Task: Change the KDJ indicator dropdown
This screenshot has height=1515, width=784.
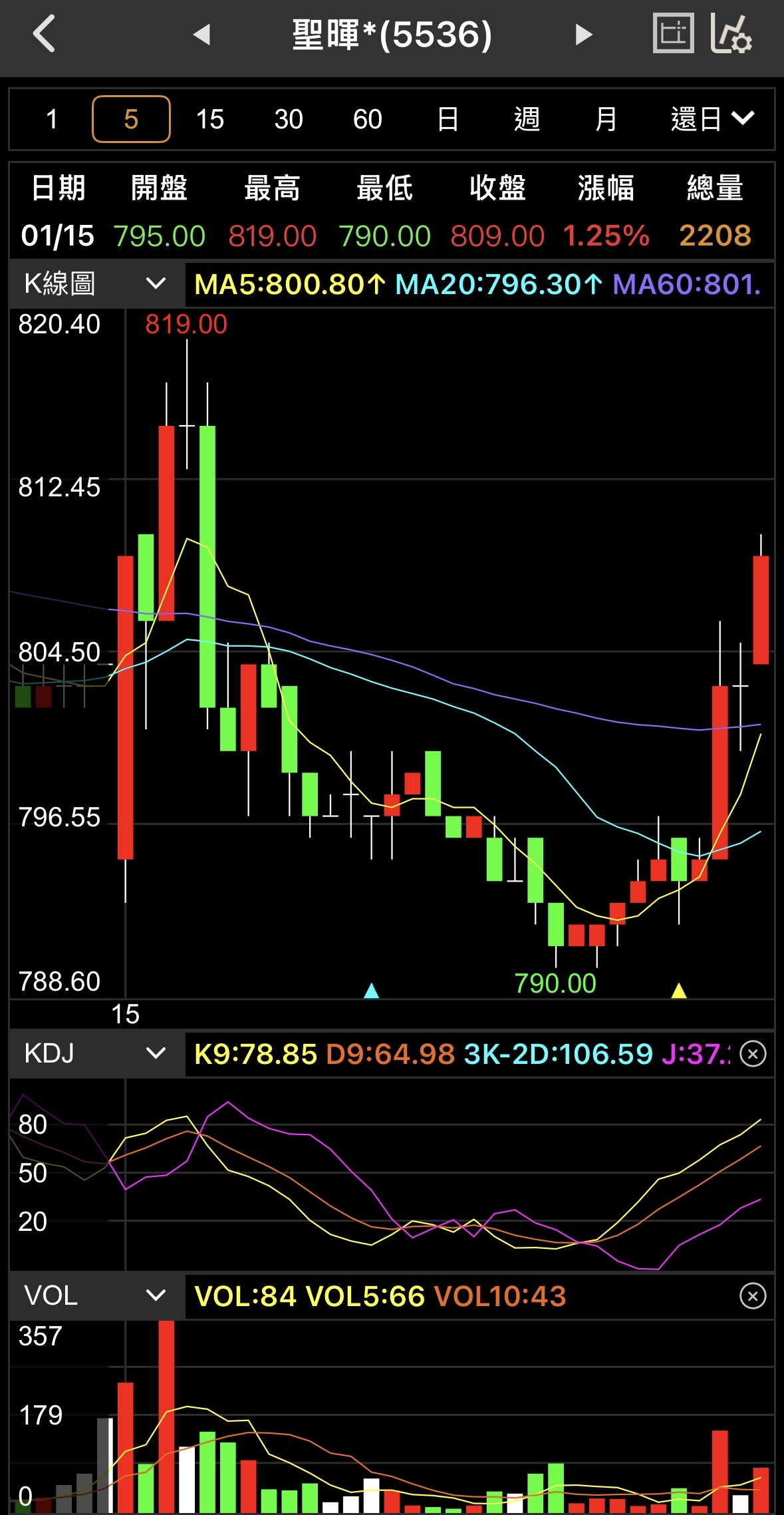Action: tap(96, 1053)
